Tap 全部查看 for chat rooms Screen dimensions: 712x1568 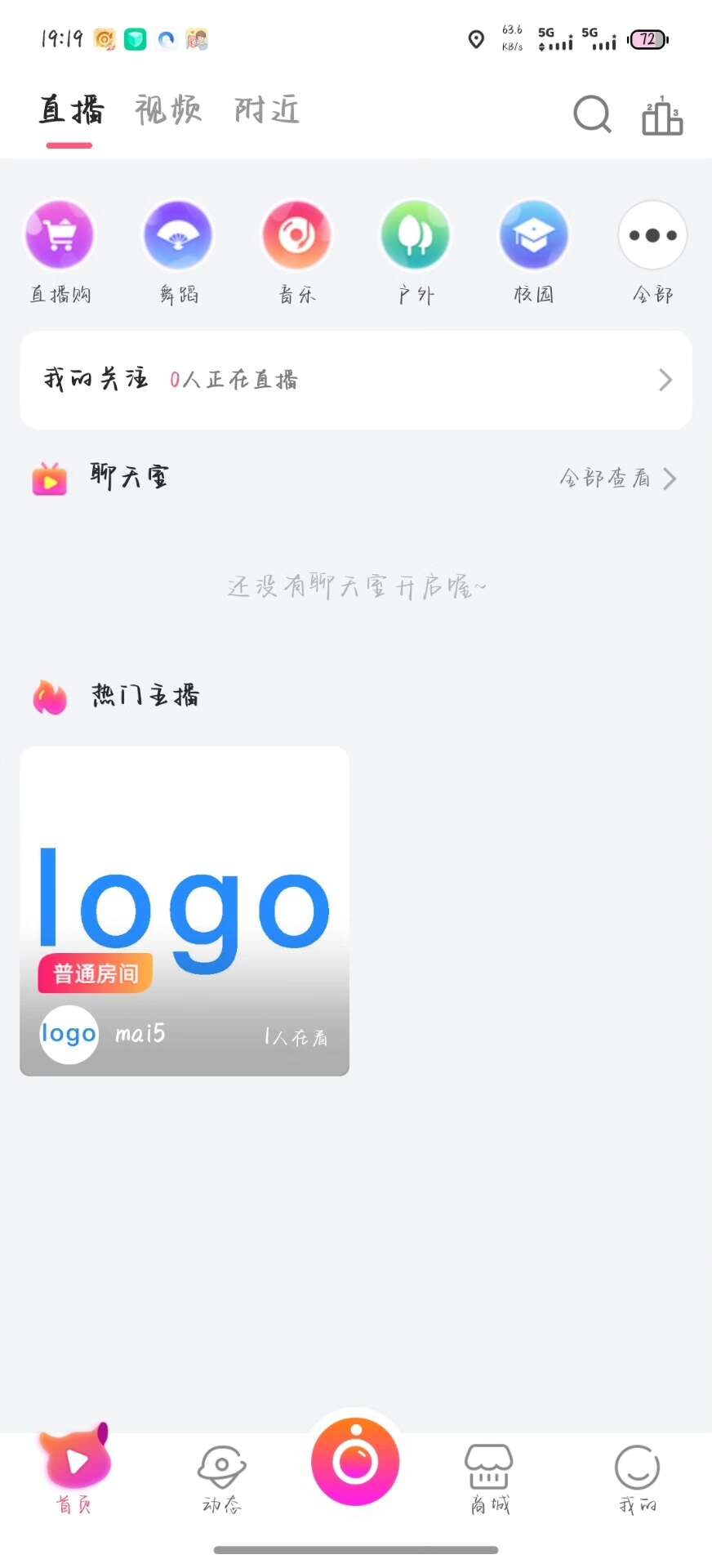tap(617, 479)
